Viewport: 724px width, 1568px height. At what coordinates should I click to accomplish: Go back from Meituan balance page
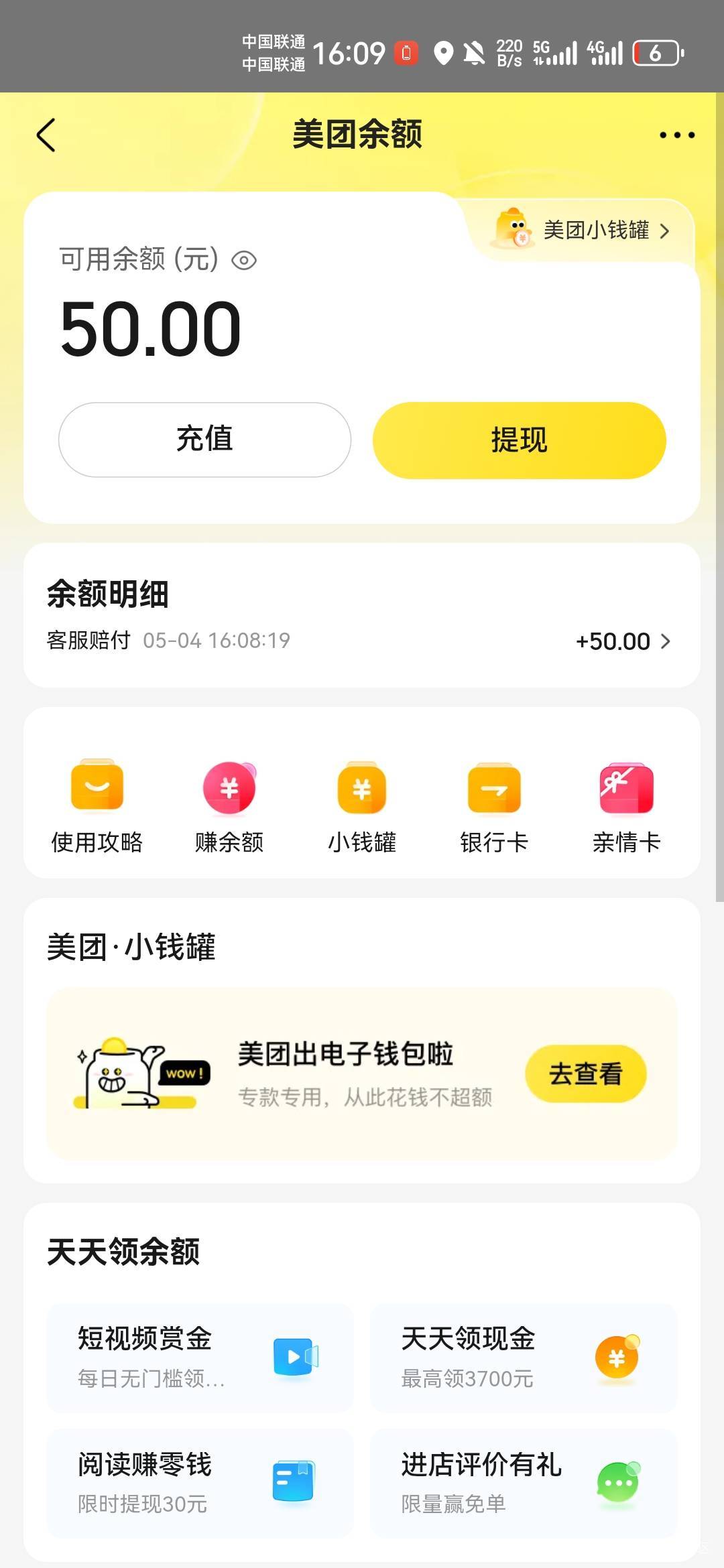[46, 135]
